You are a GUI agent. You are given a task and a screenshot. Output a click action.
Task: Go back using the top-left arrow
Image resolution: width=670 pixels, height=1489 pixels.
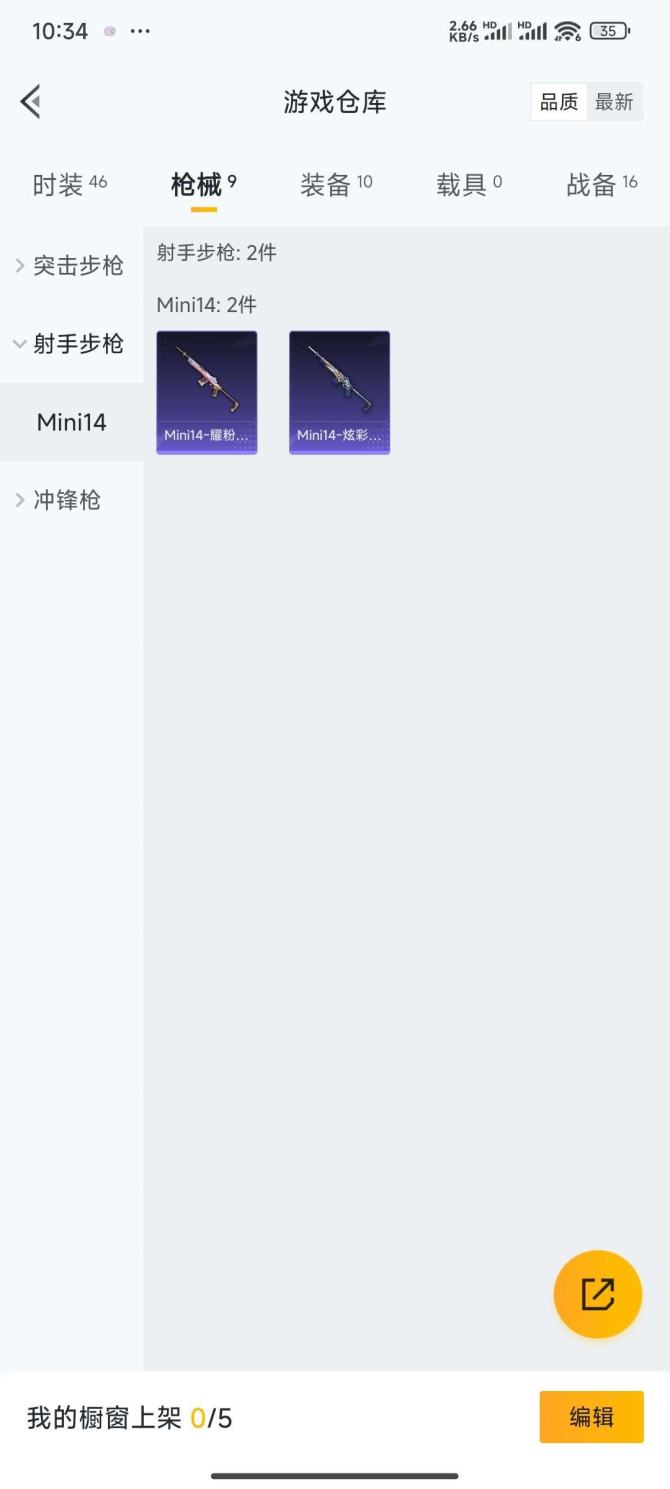(x=31, y=101)
